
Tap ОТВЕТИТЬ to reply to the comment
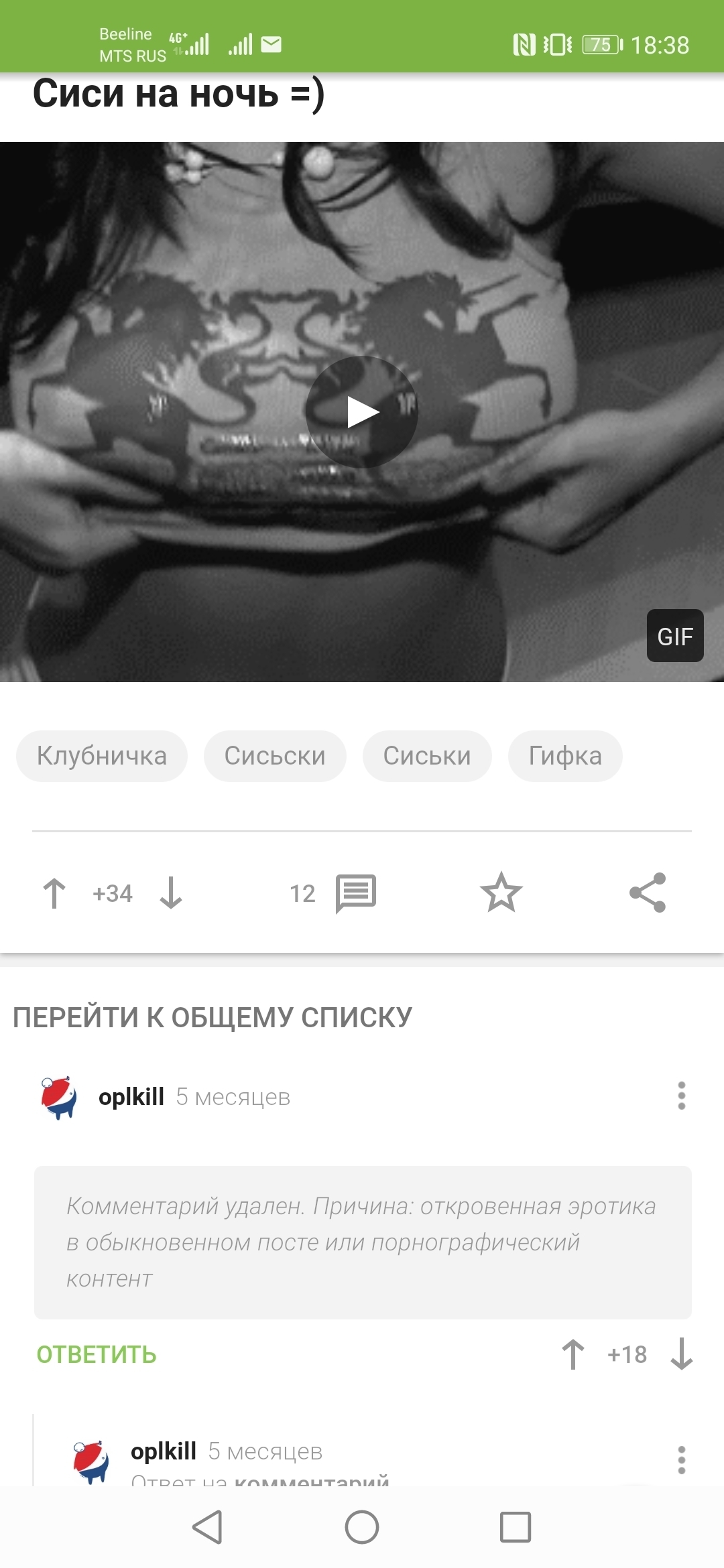click(x=97, y=1355)
